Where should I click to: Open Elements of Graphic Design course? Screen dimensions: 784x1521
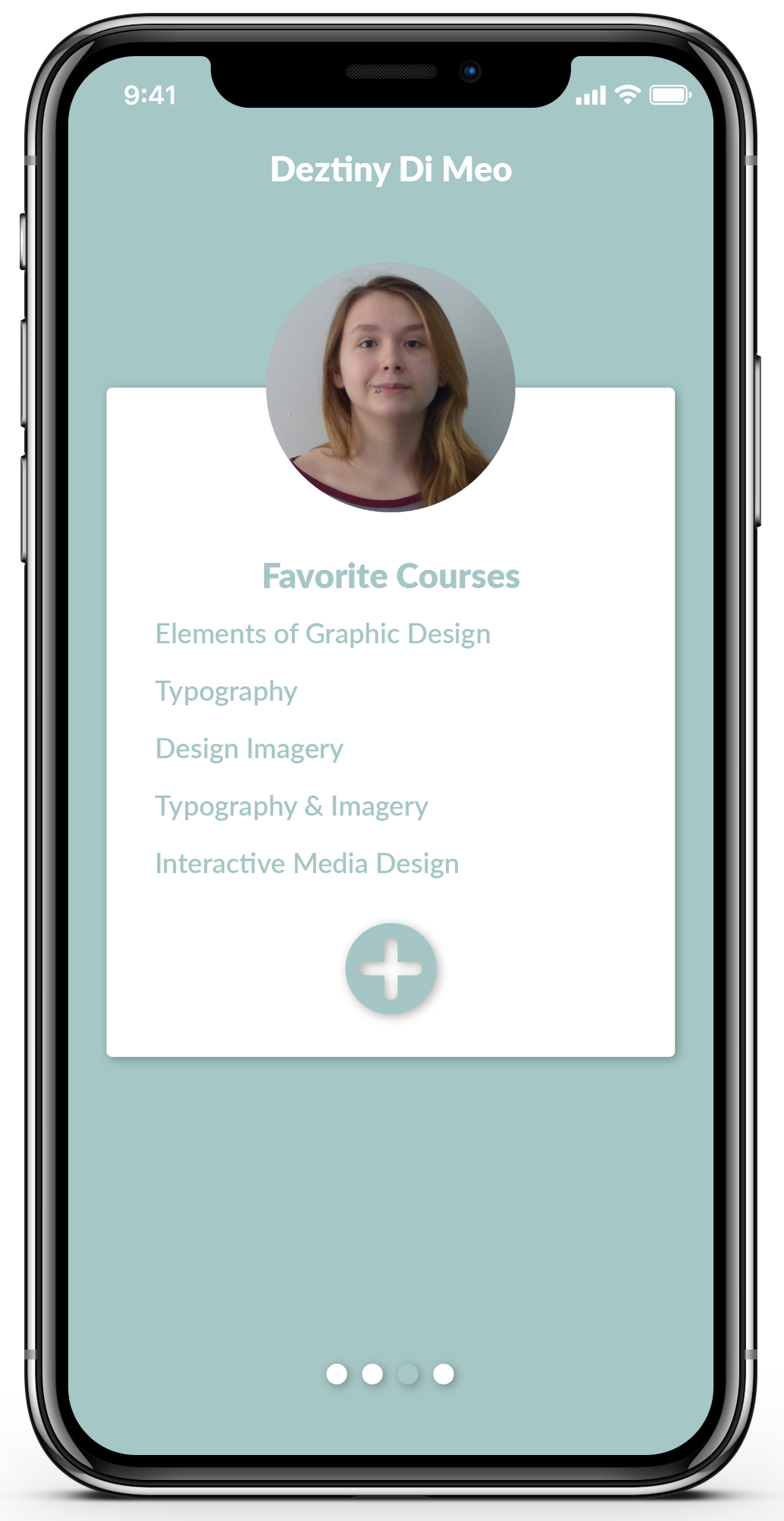click(323, 634)
